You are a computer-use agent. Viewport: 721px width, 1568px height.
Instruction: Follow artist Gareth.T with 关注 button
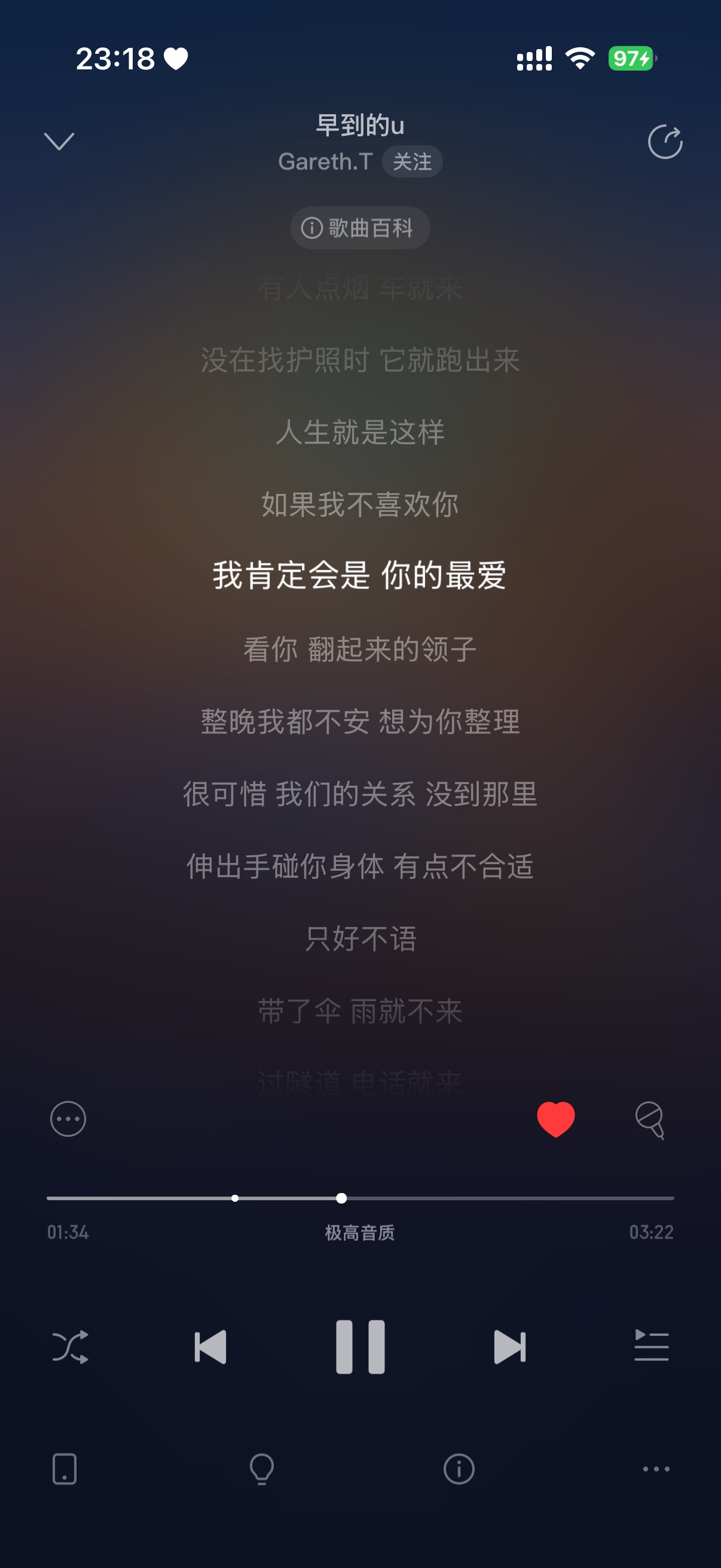click(x=412, y=162)
